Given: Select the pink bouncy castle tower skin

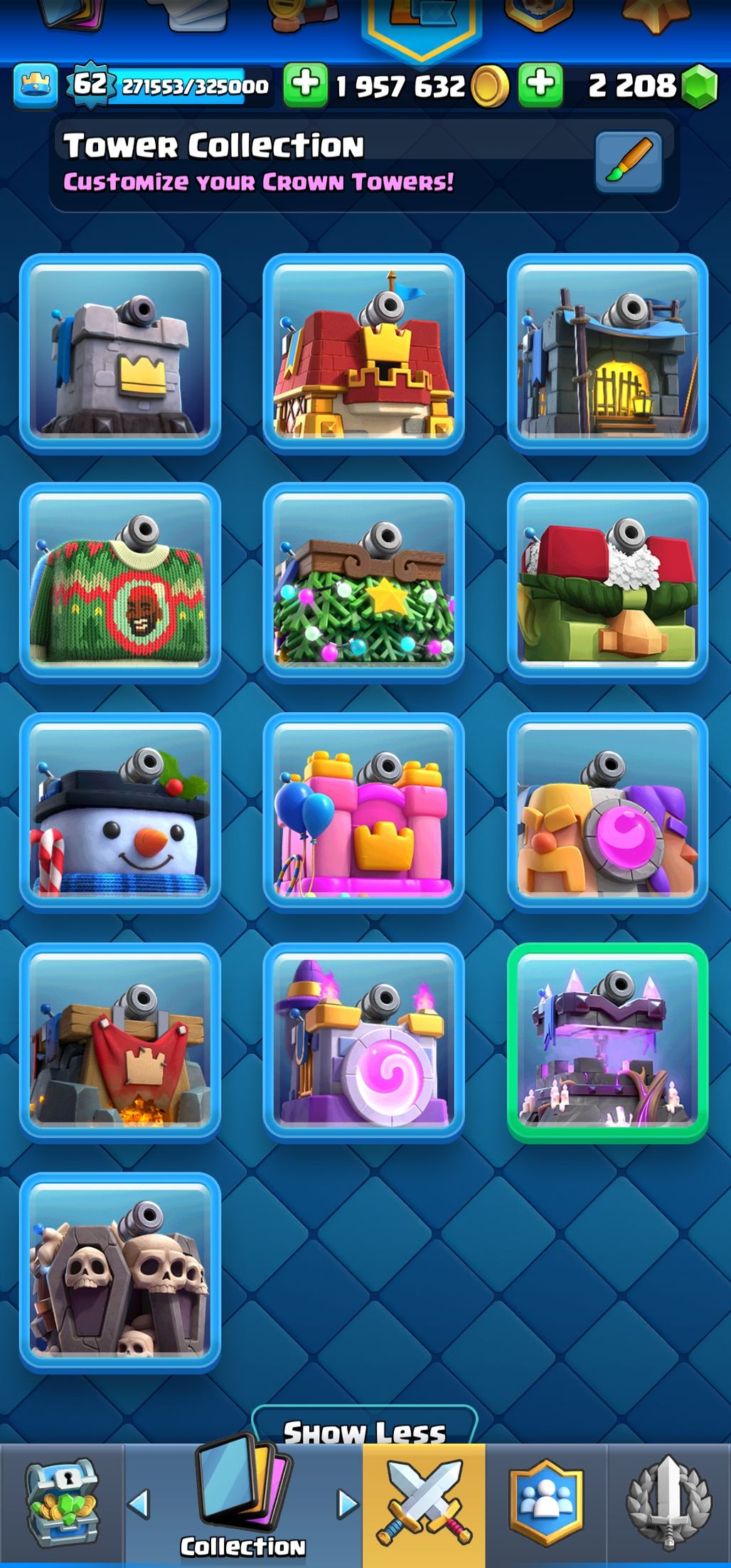Looking at the screenshot, I should tap(363, 812).
